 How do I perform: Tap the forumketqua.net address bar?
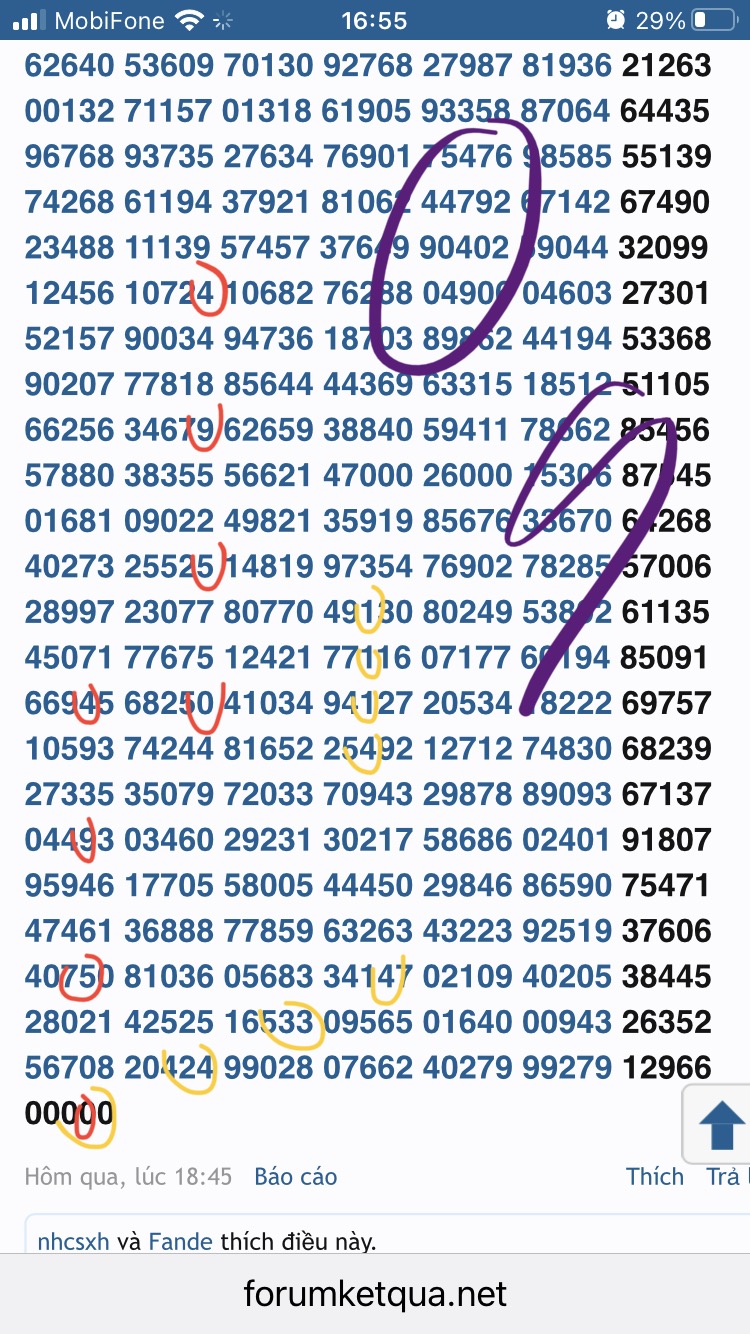click(375, 1295)
